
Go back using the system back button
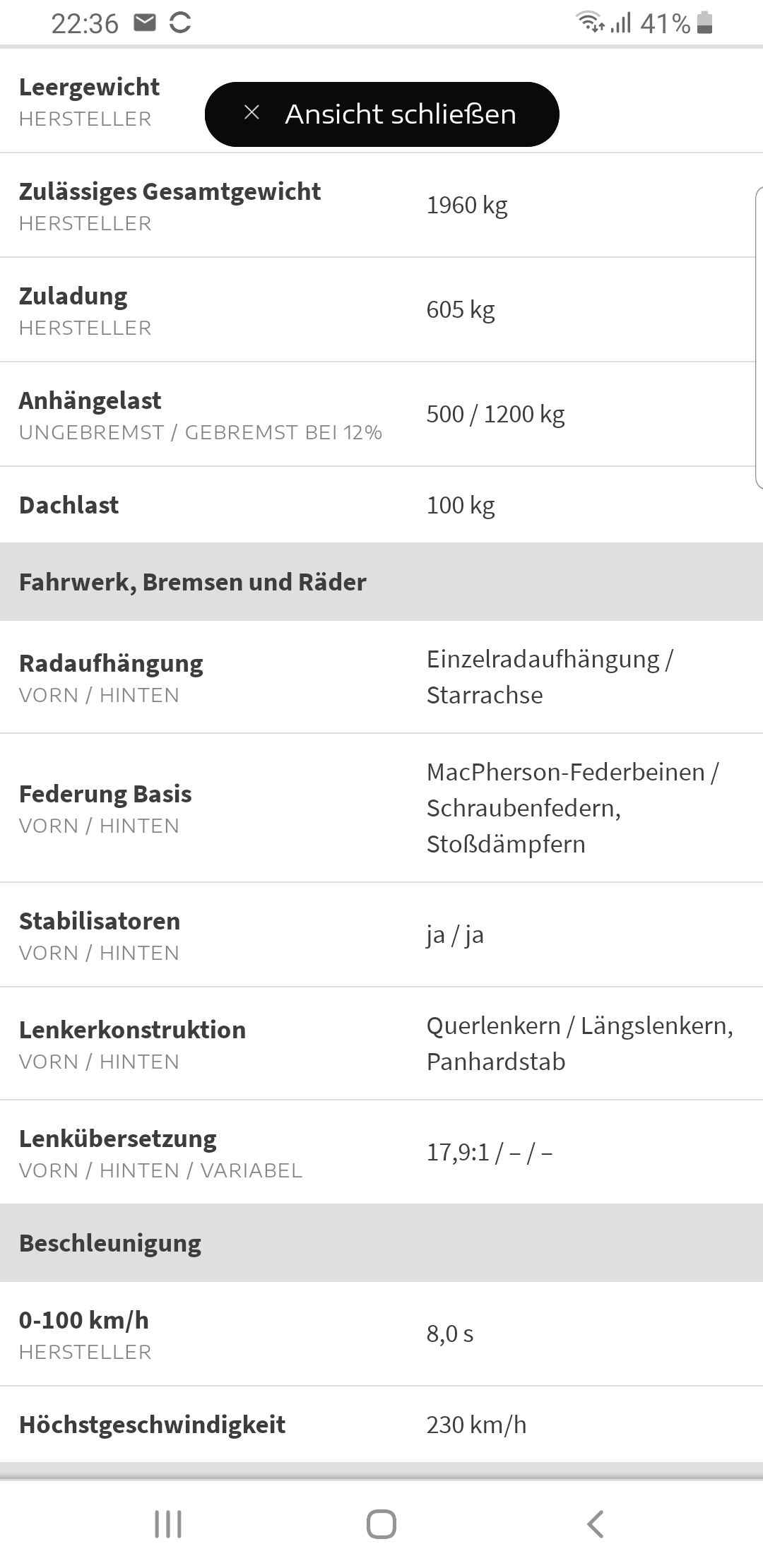[x=595, y=1524]
